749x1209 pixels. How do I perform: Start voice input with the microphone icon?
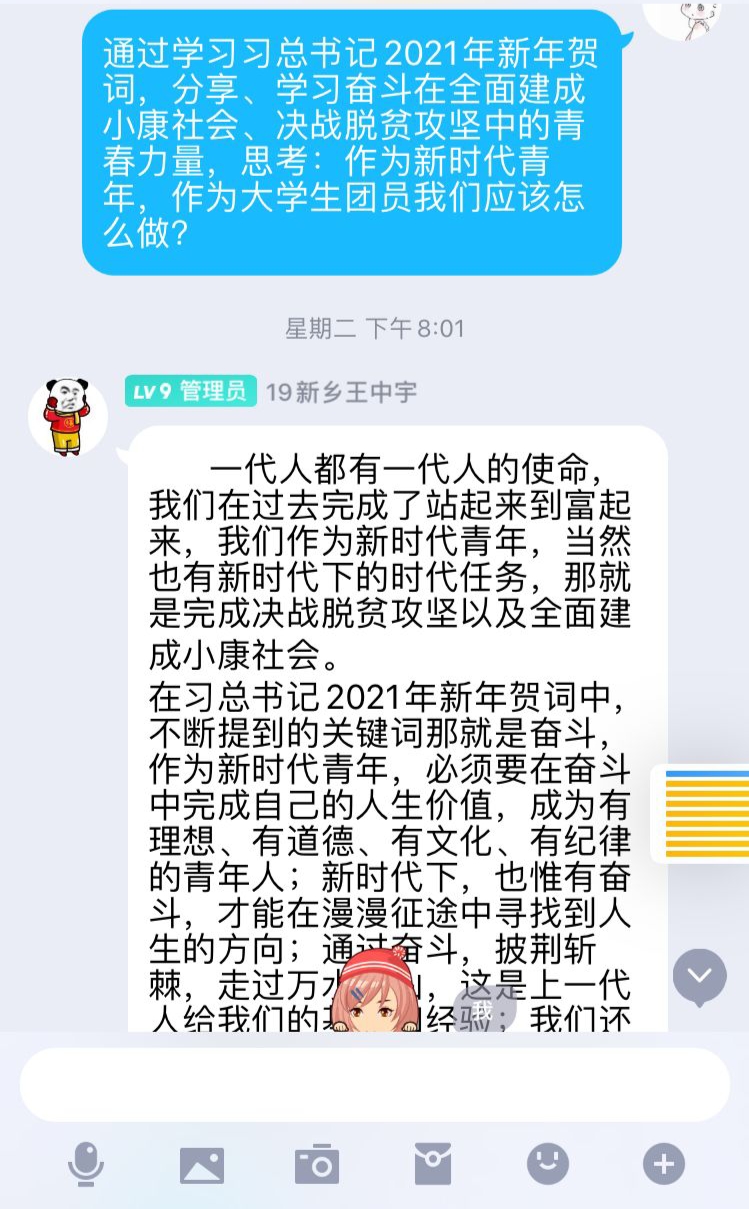(x=86, y=1165)
